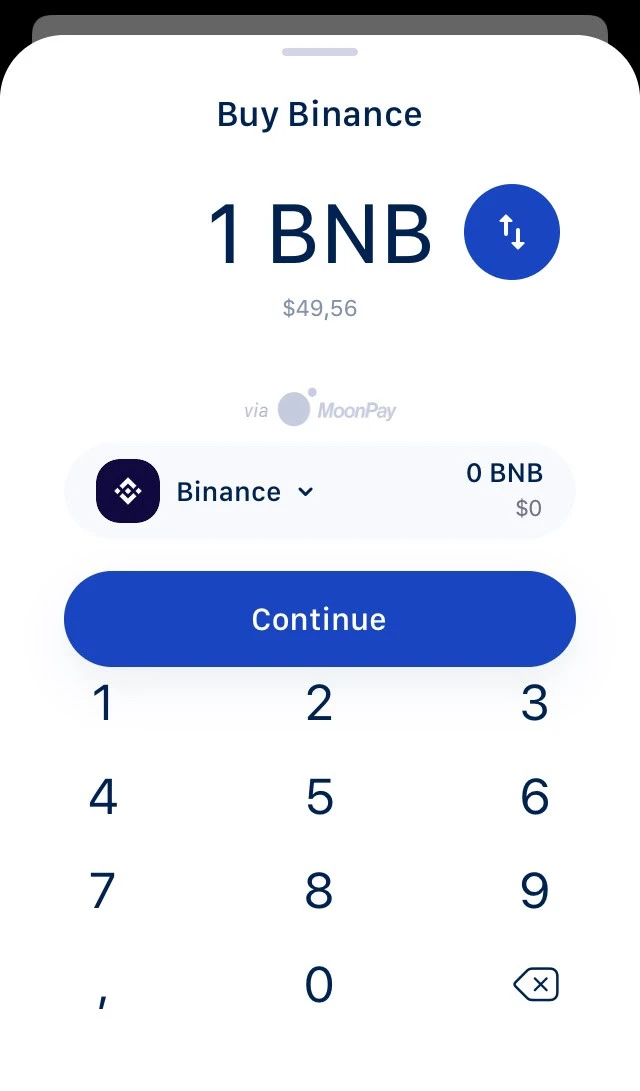Tap Continue to proceed with purchase

320,619
